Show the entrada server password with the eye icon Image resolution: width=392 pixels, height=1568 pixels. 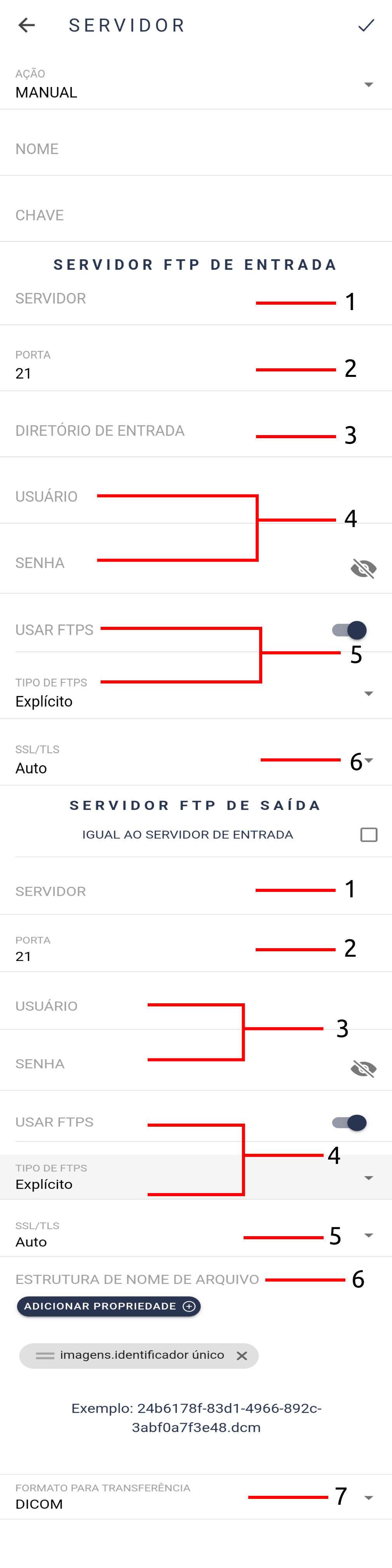click(363, 569)
